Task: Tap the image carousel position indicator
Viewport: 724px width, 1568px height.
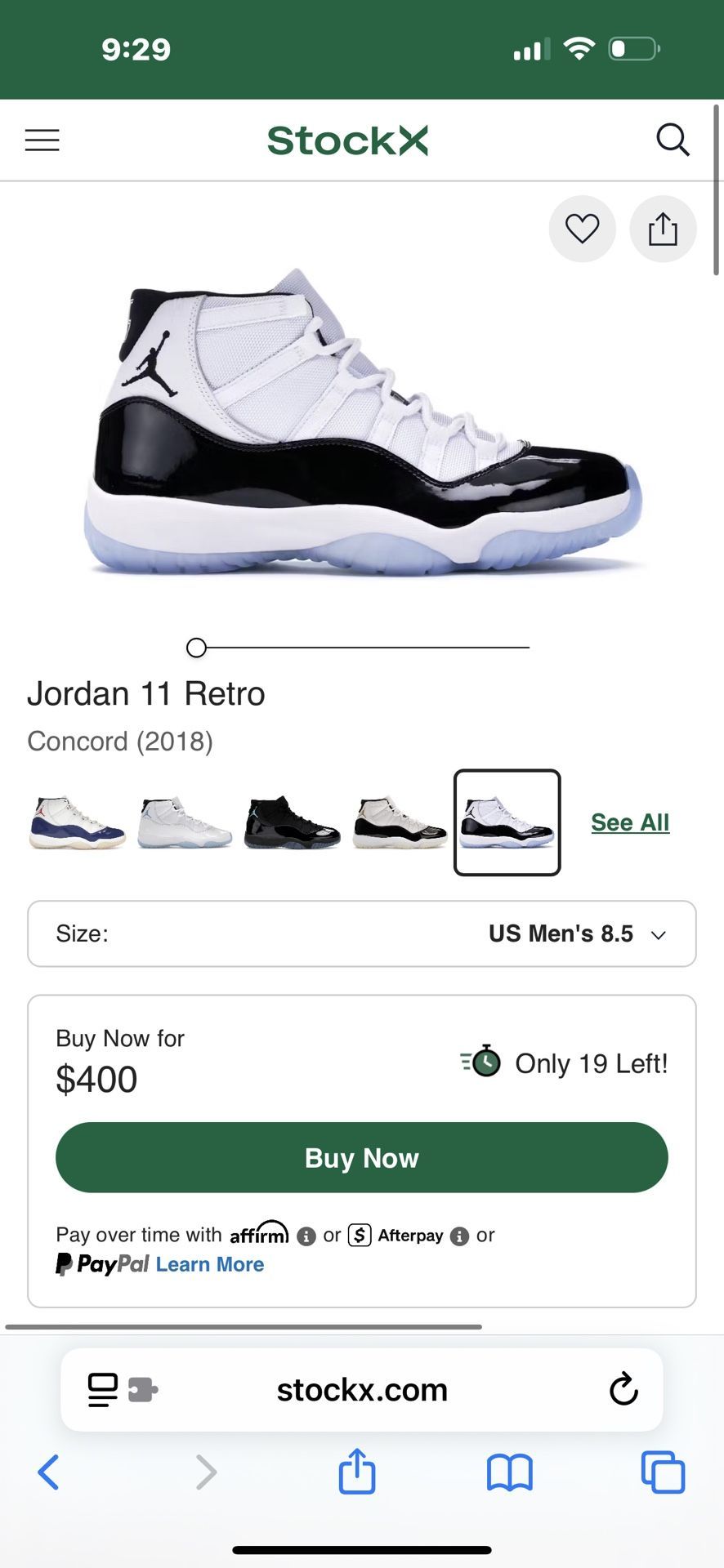Action: click(196, 648)
